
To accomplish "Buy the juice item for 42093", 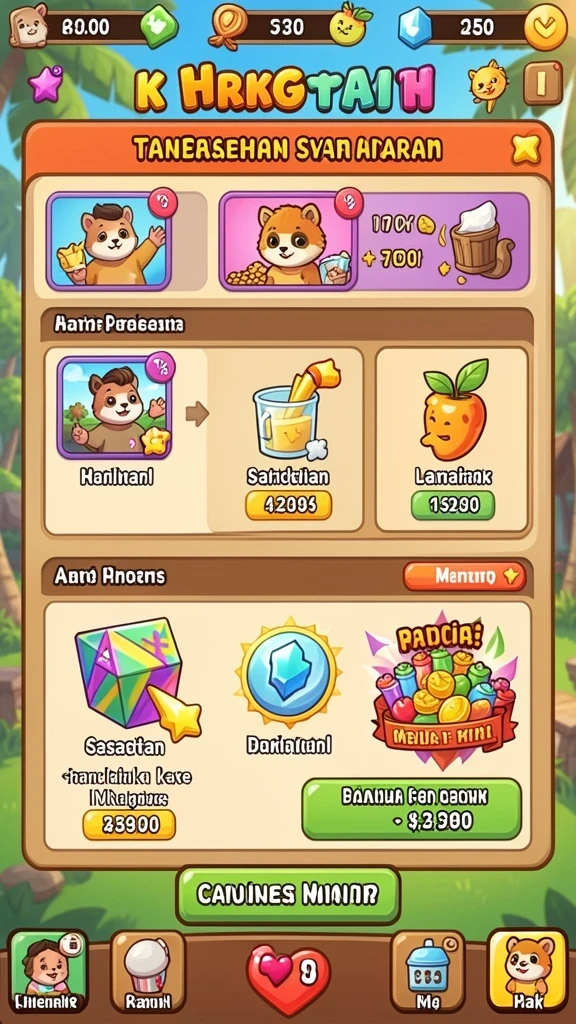I will pyautogui.click(x=288, y=505).
